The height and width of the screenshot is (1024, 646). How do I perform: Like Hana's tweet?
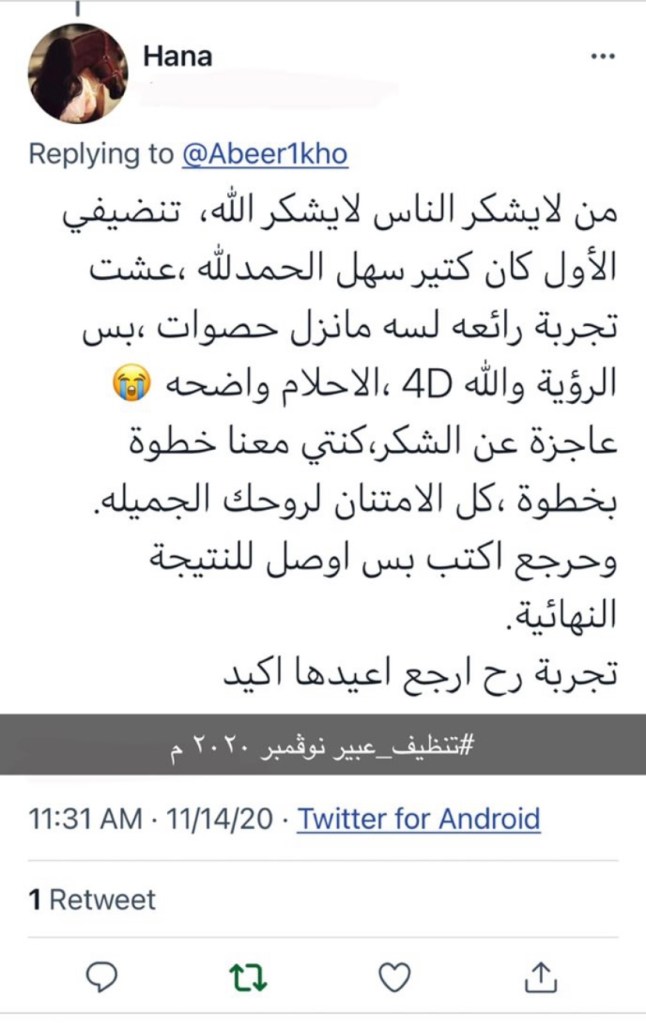(397, 975)
